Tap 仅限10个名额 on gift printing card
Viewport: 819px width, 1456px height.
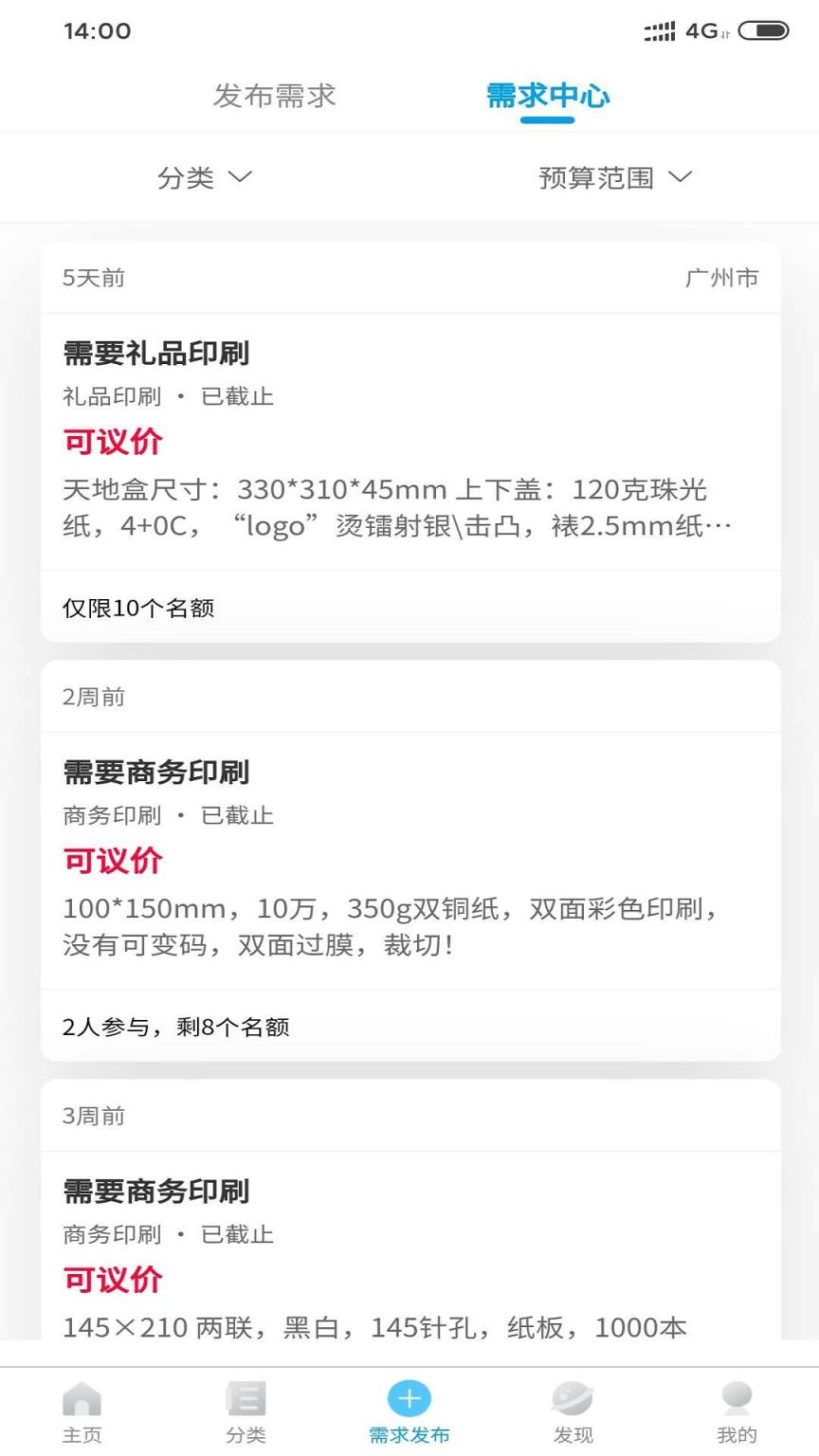(x=138, y=608)
